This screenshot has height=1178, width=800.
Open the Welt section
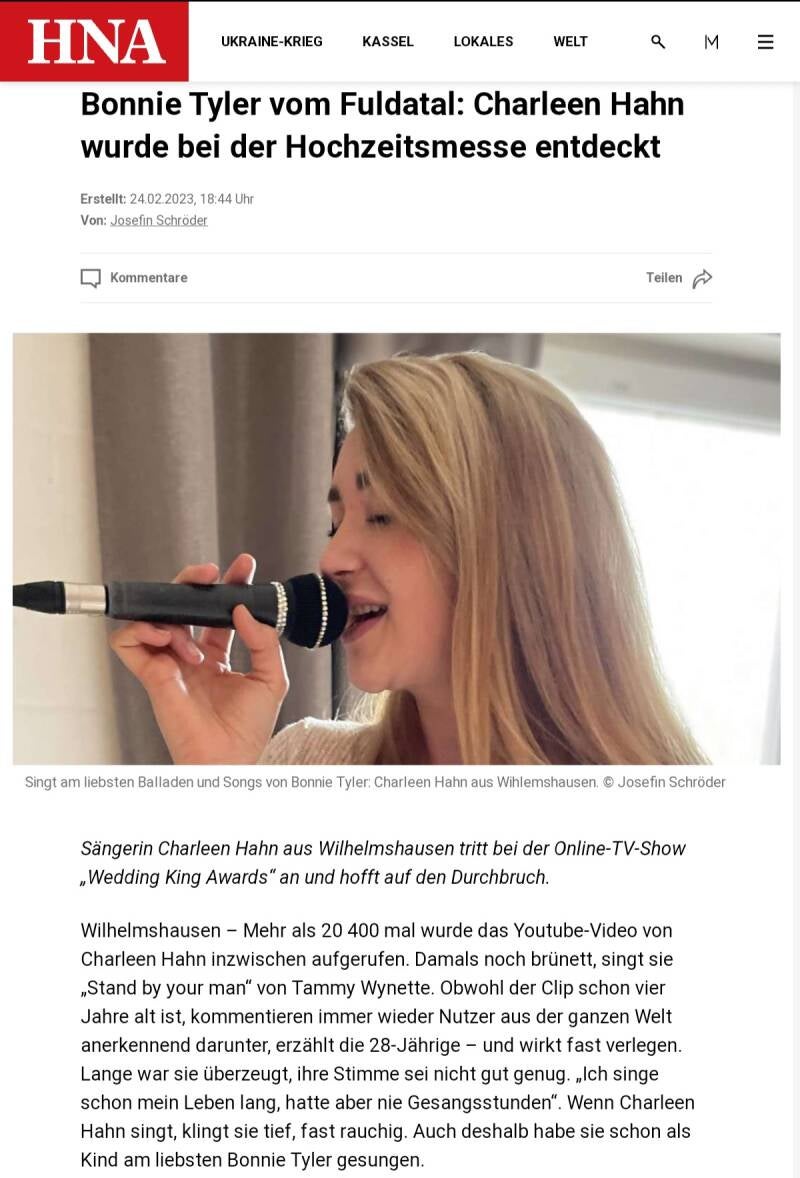click(x=570, y=42)
